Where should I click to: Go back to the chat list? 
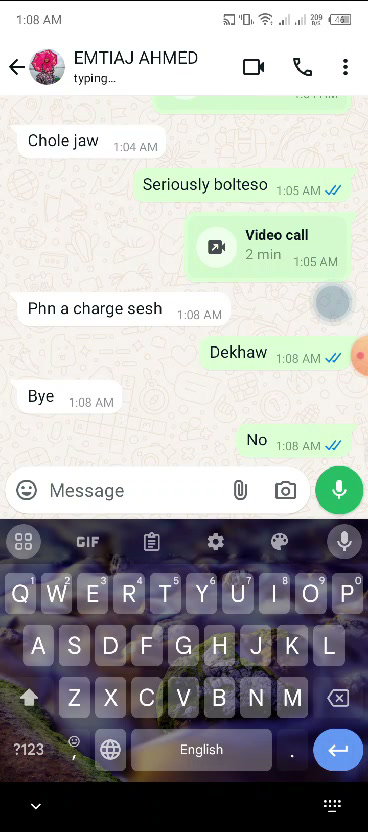(17, 67)
